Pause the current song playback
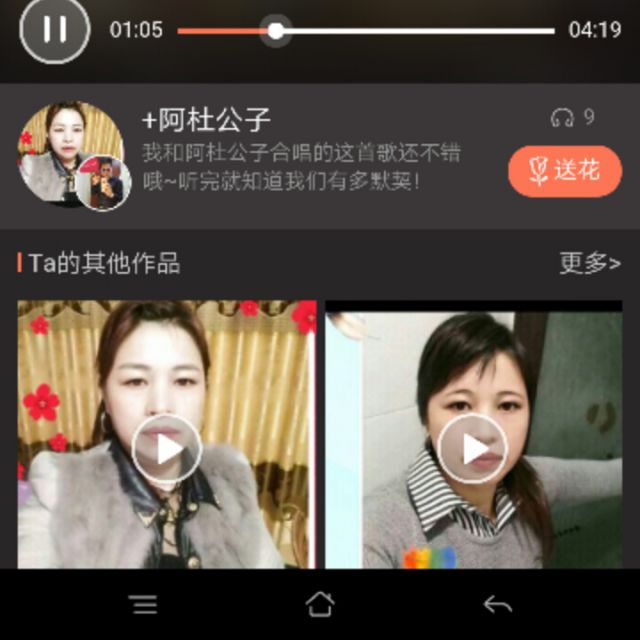This screenshot has height=640, width=640. pyautogui.click(x=54, y=30)
